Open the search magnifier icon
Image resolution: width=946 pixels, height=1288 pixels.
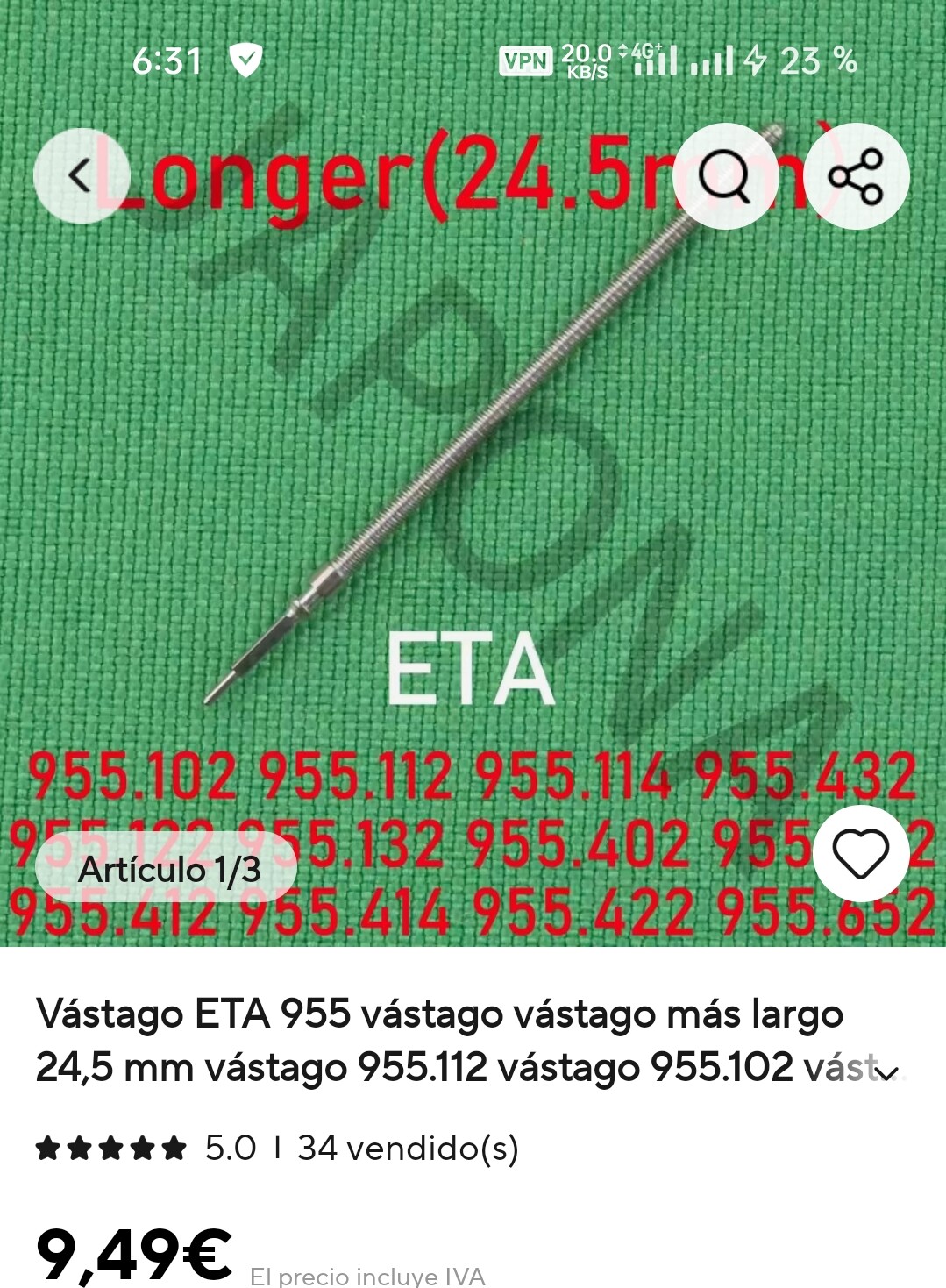click(724, 177)
